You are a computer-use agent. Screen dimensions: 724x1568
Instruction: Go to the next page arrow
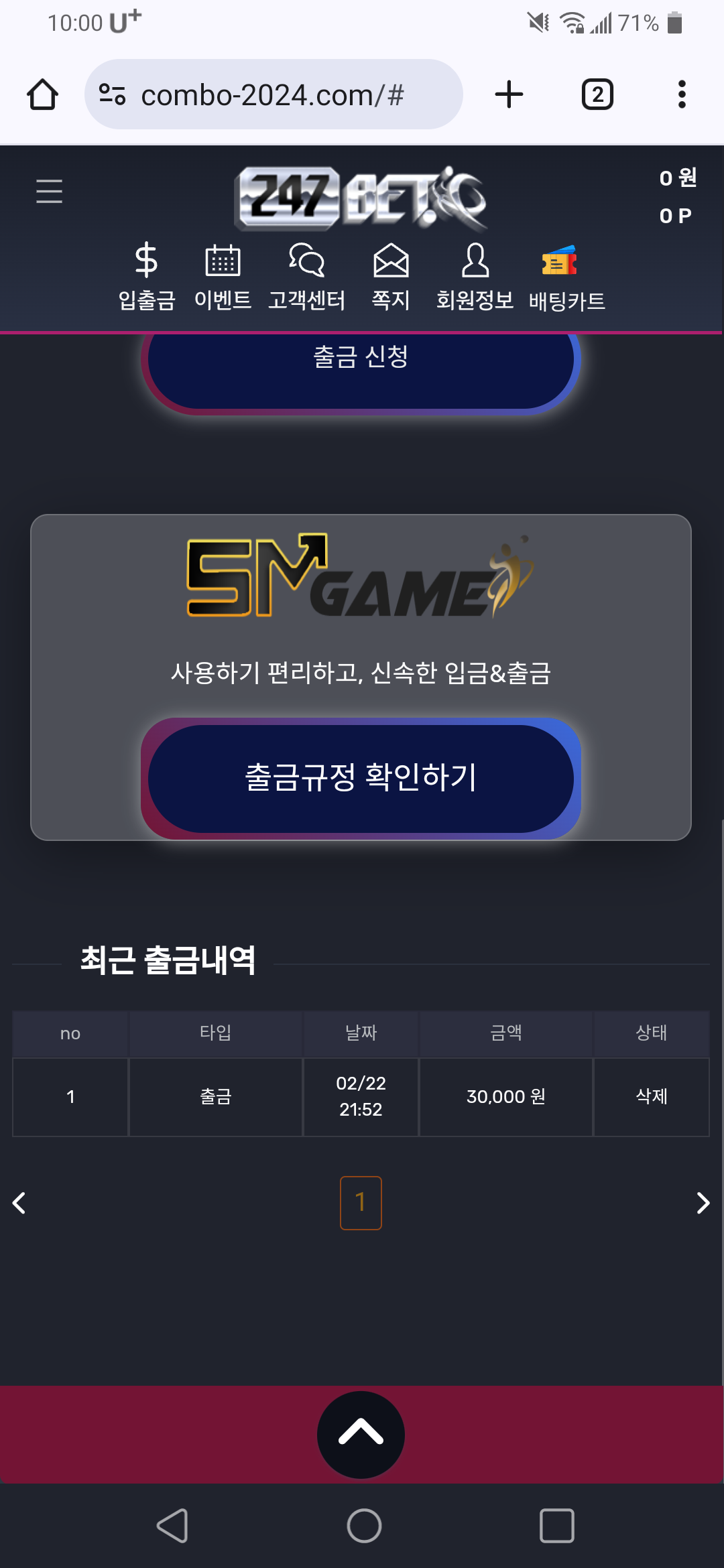[x=703, y=1203]
